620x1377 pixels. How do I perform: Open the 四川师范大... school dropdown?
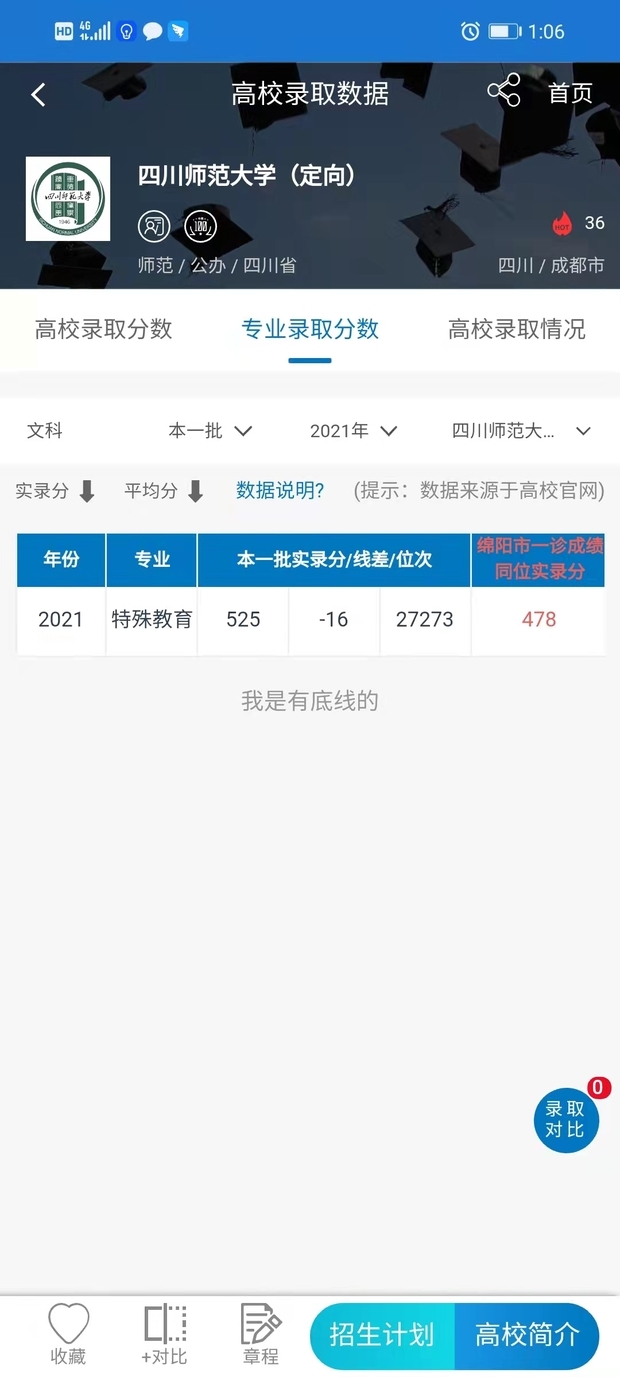point(522,431)
